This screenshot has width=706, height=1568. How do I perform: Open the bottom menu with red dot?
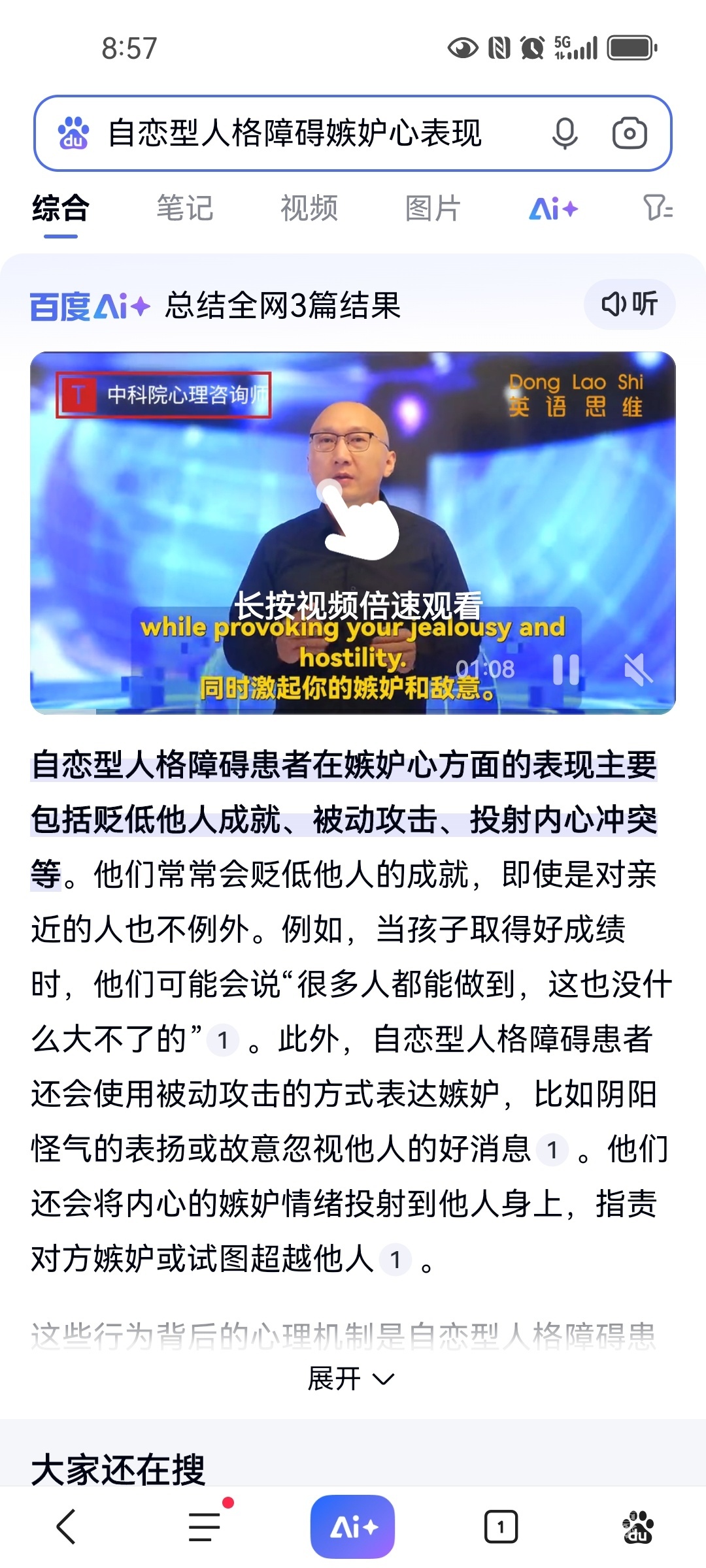205,1526
